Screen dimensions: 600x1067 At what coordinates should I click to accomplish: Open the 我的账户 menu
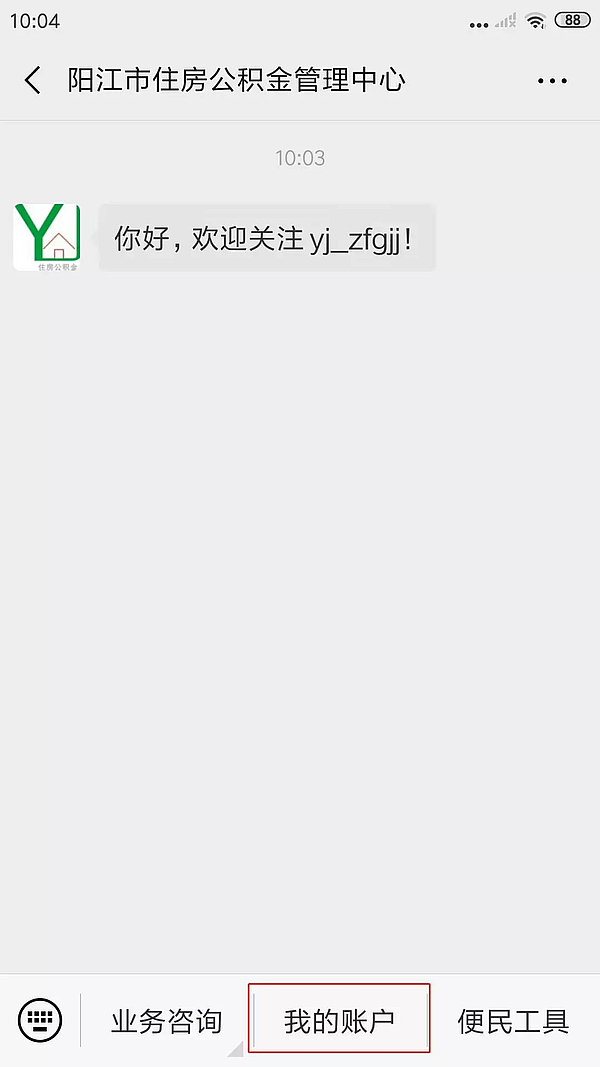[339, 1021]
